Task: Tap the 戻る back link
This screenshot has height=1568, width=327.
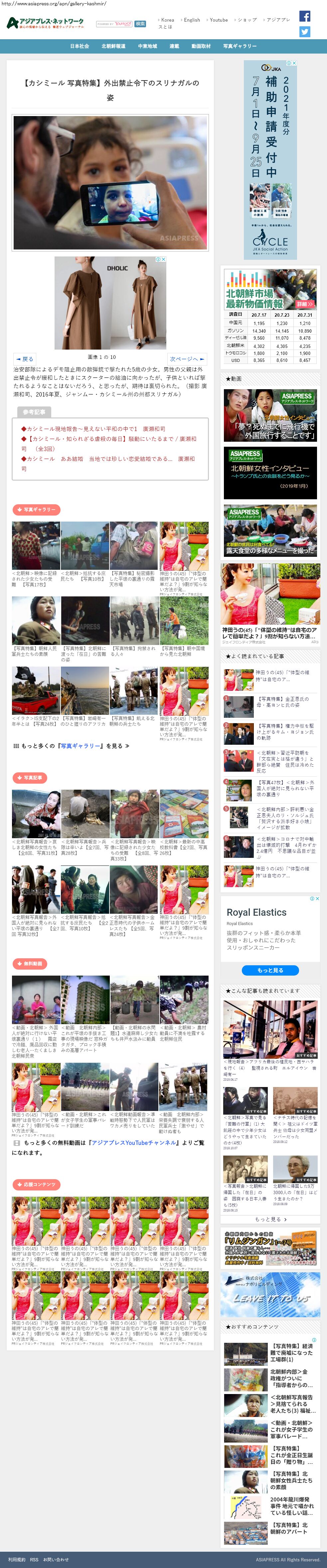Action: [25, 359]
